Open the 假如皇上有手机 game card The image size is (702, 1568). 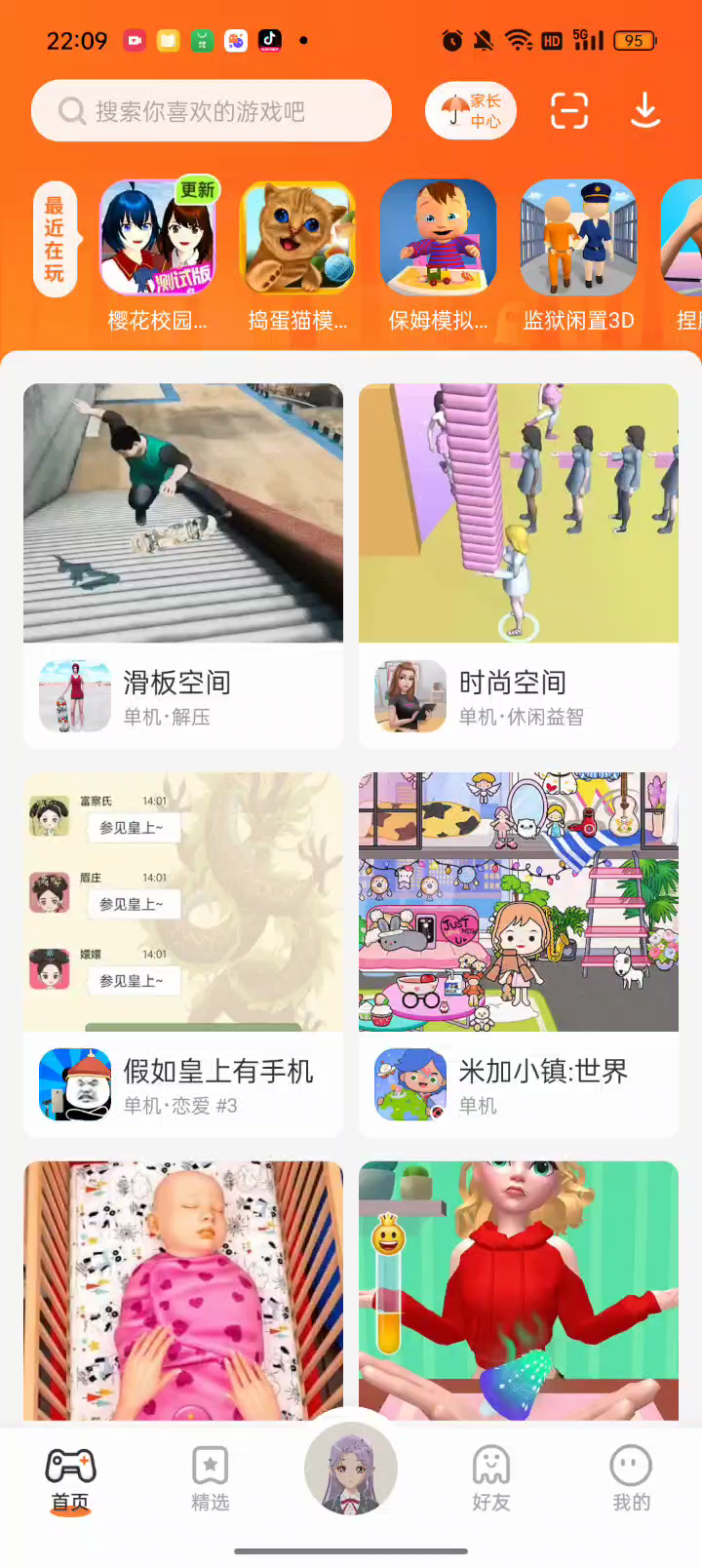click(183, 954)
